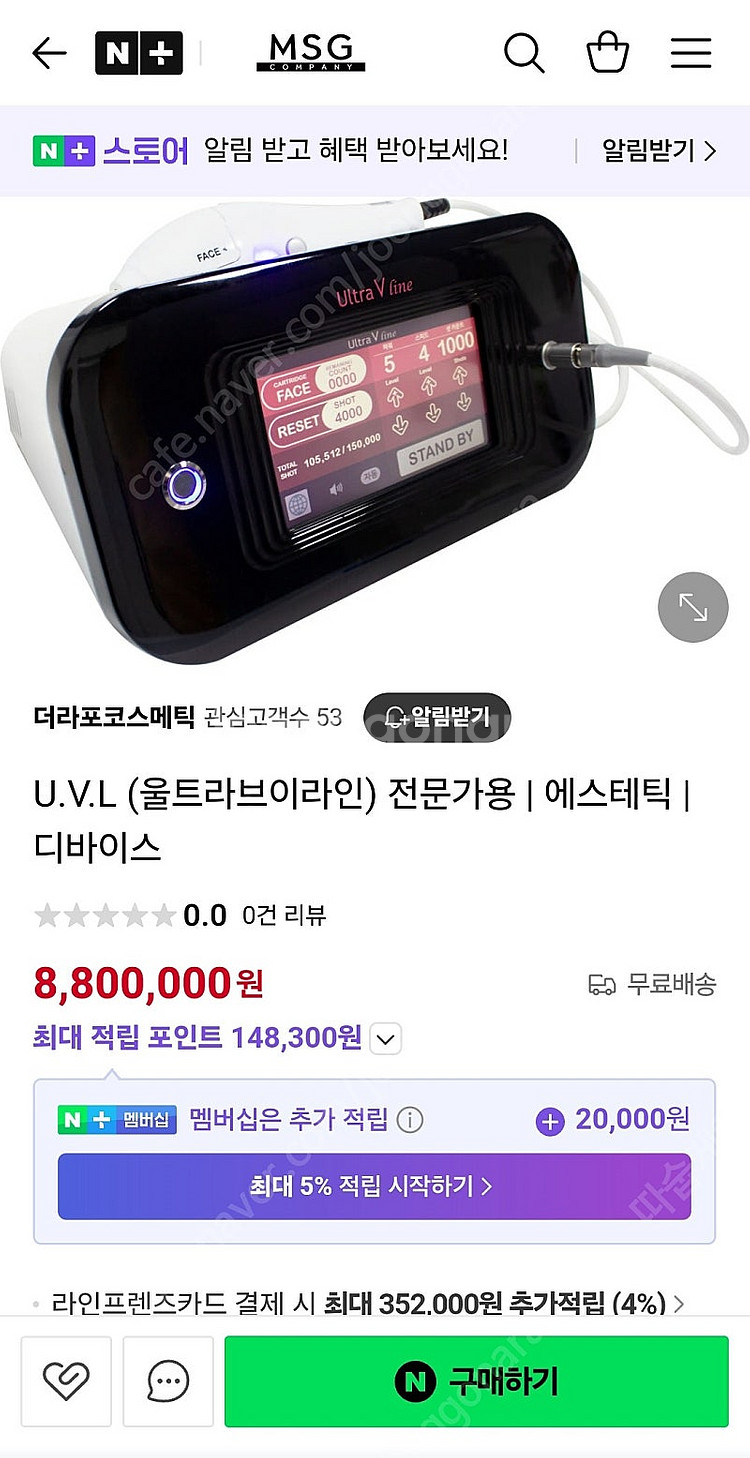Screen dimensions: 750x1458
Task: Go back using the arrow icon
Action: click(48, 53)
